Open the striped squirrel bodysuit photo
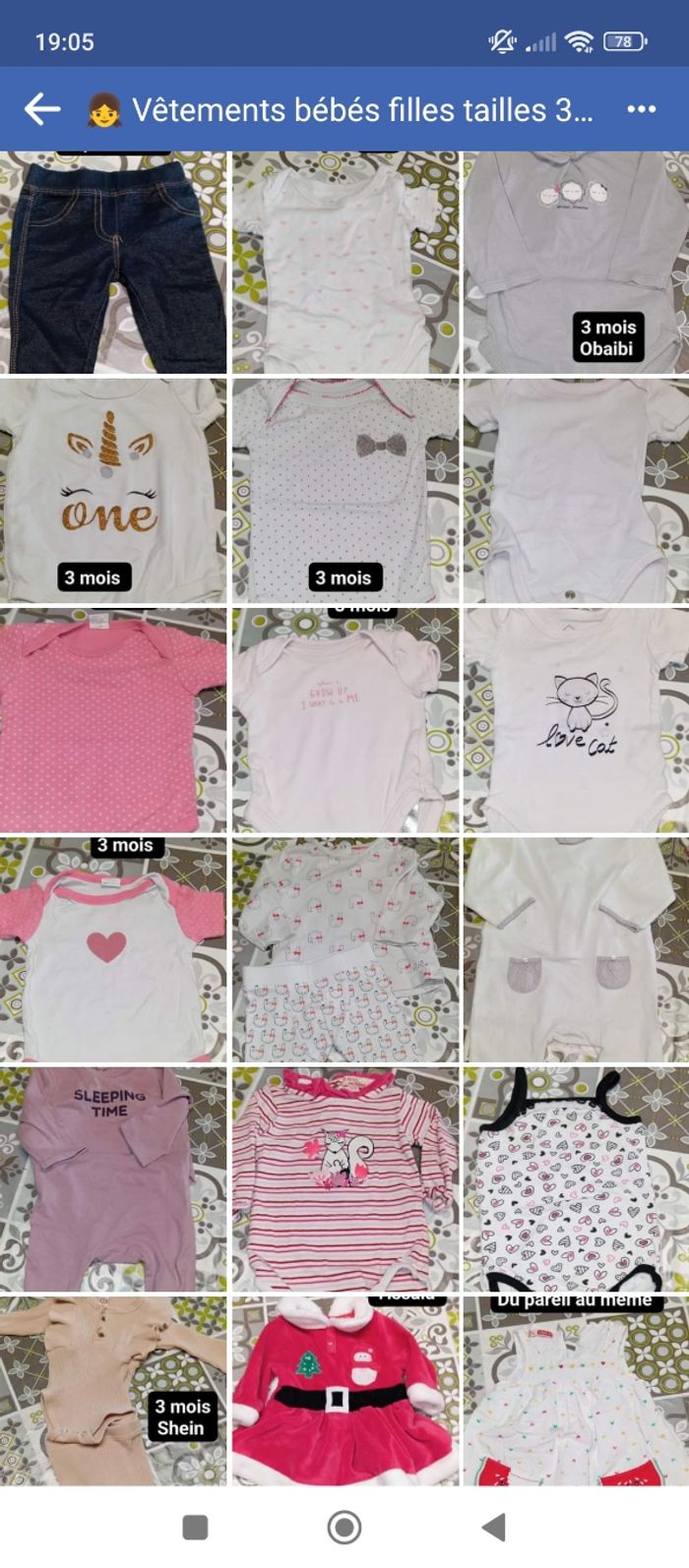 (345, 1179)
